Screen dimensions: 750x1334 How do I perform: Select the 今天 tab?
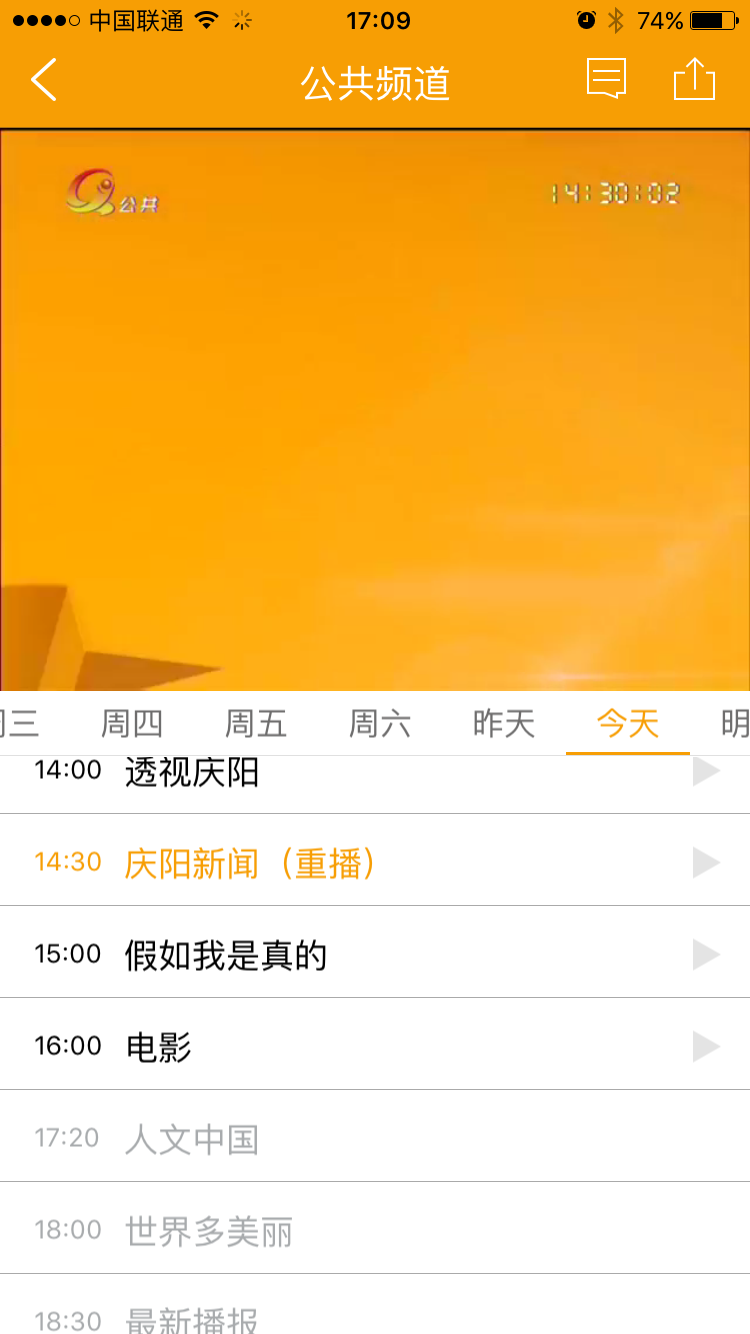pos(628,723)
